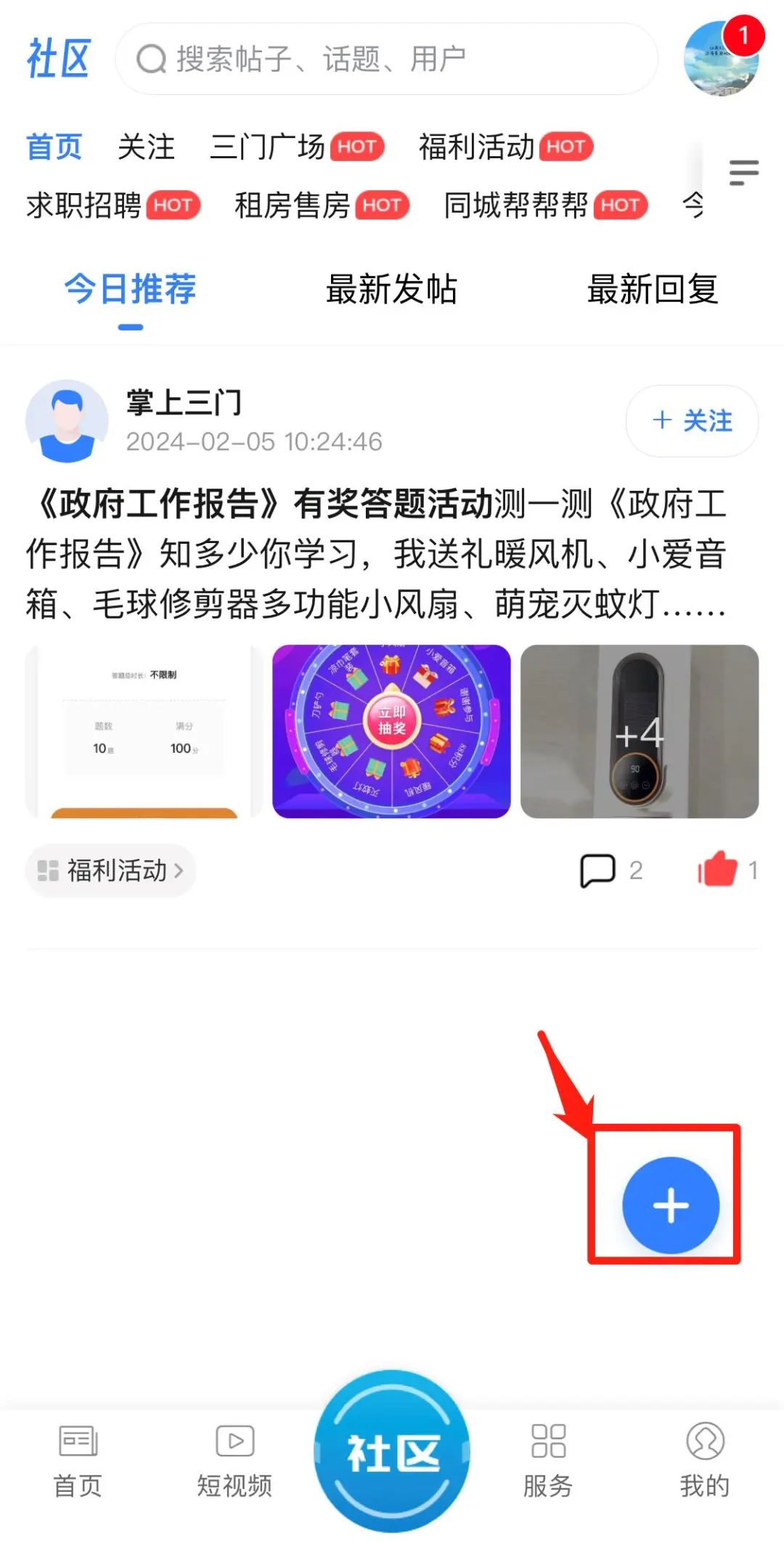784x1542 pixels.
Task: Open comments on the 政府工作报告 post
Action: (x=611, y=870)
